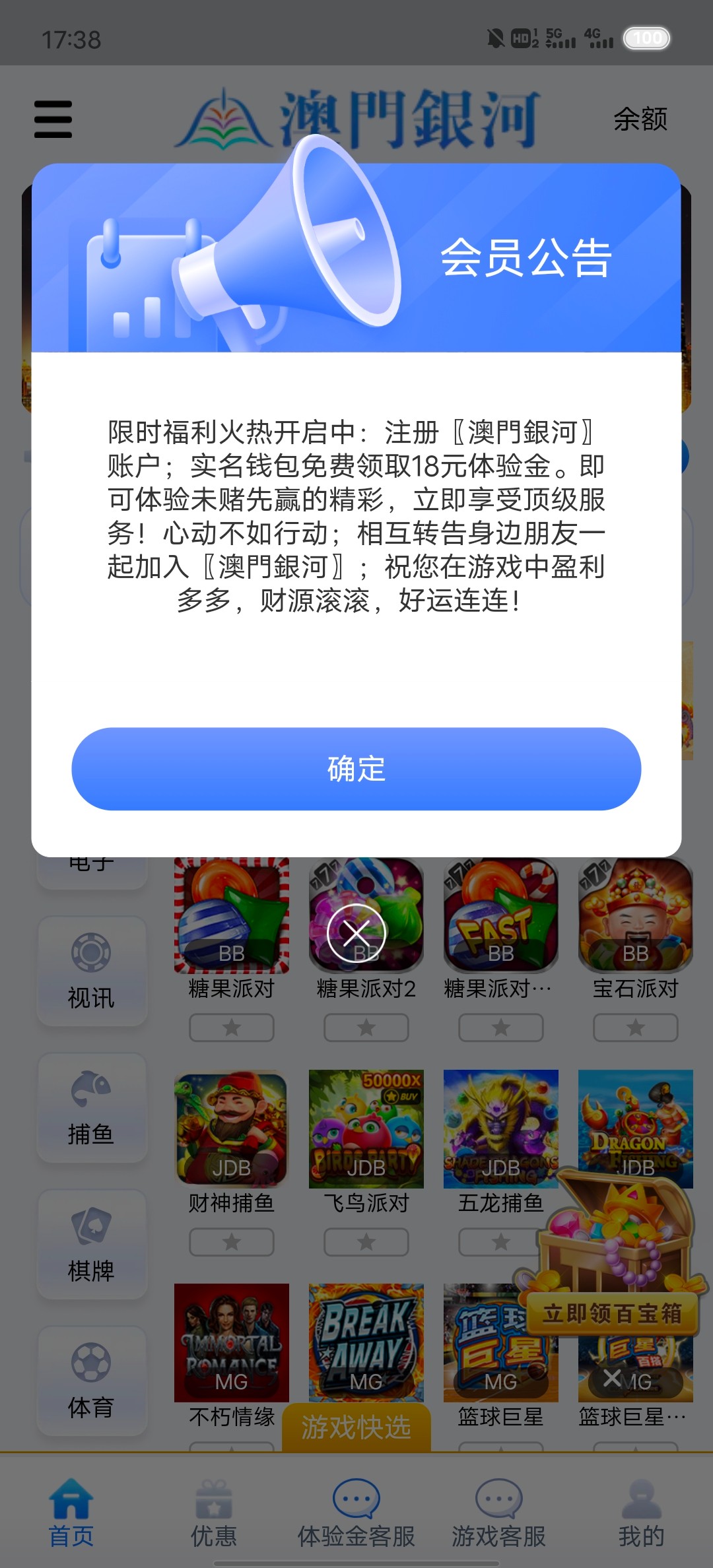The width and height of the screenshot is (713, 1568).
Task: Open the 飞鸟派对 game
Action: [x=366, y=1129]
